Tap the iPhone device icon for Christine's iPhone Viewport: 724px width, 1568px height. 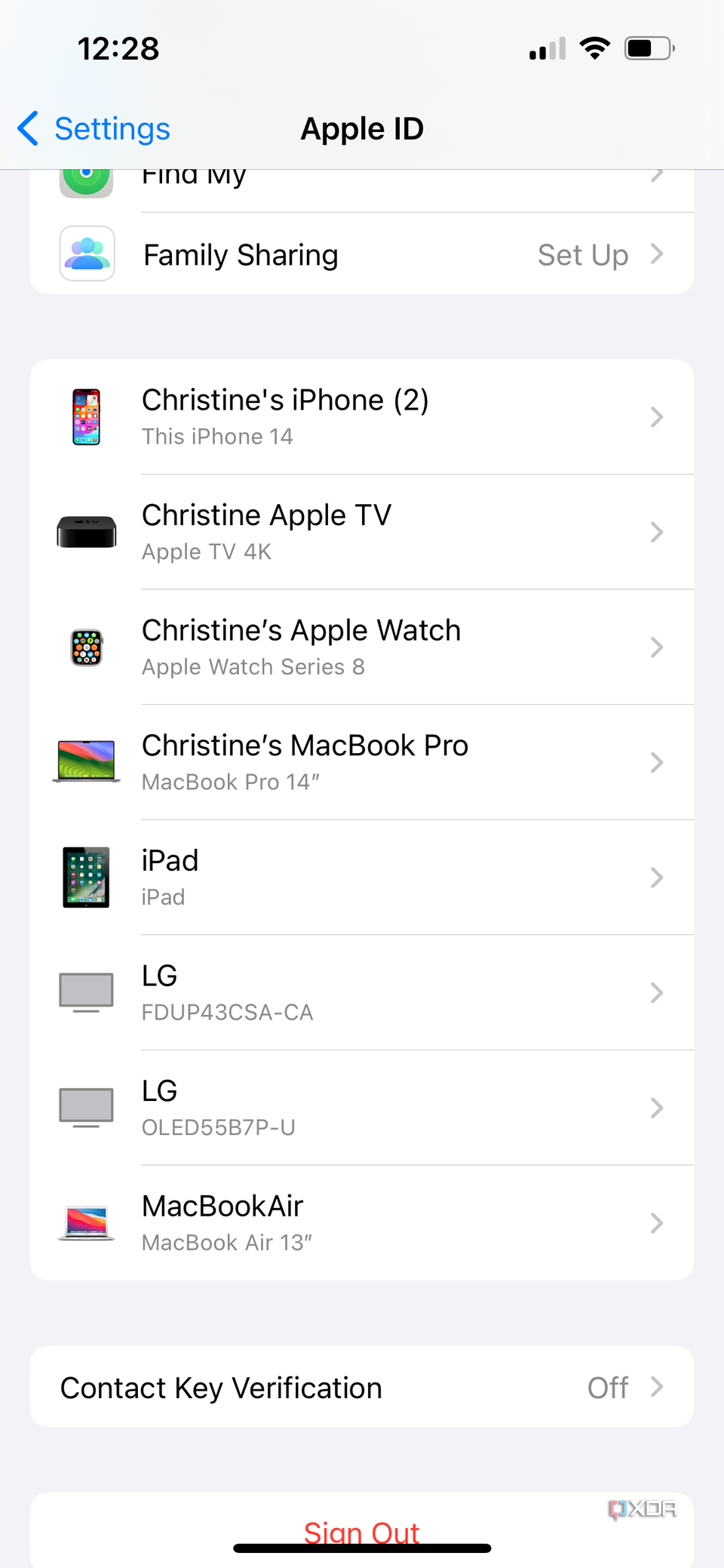tap(86, 417)
